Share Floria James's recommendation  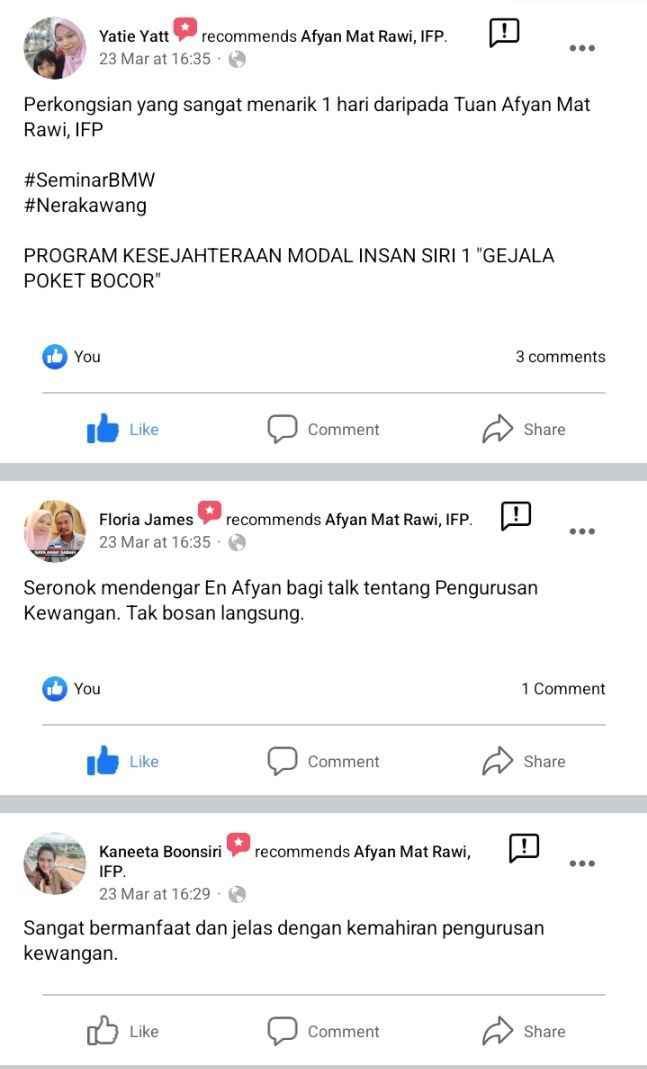tap(524, 762)
